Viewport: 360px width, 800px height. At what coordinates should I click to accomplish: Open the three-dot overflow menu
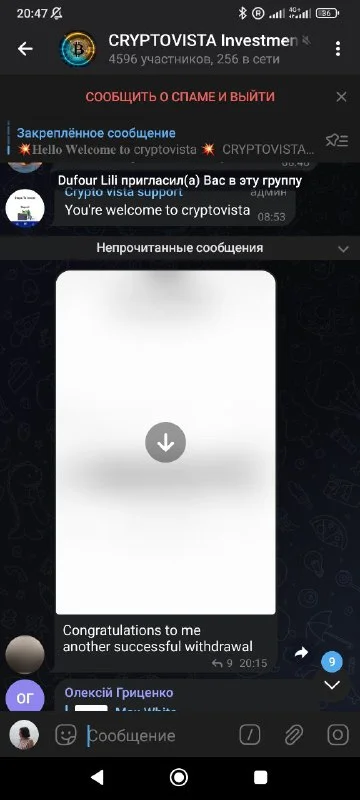tap(338, 49)
